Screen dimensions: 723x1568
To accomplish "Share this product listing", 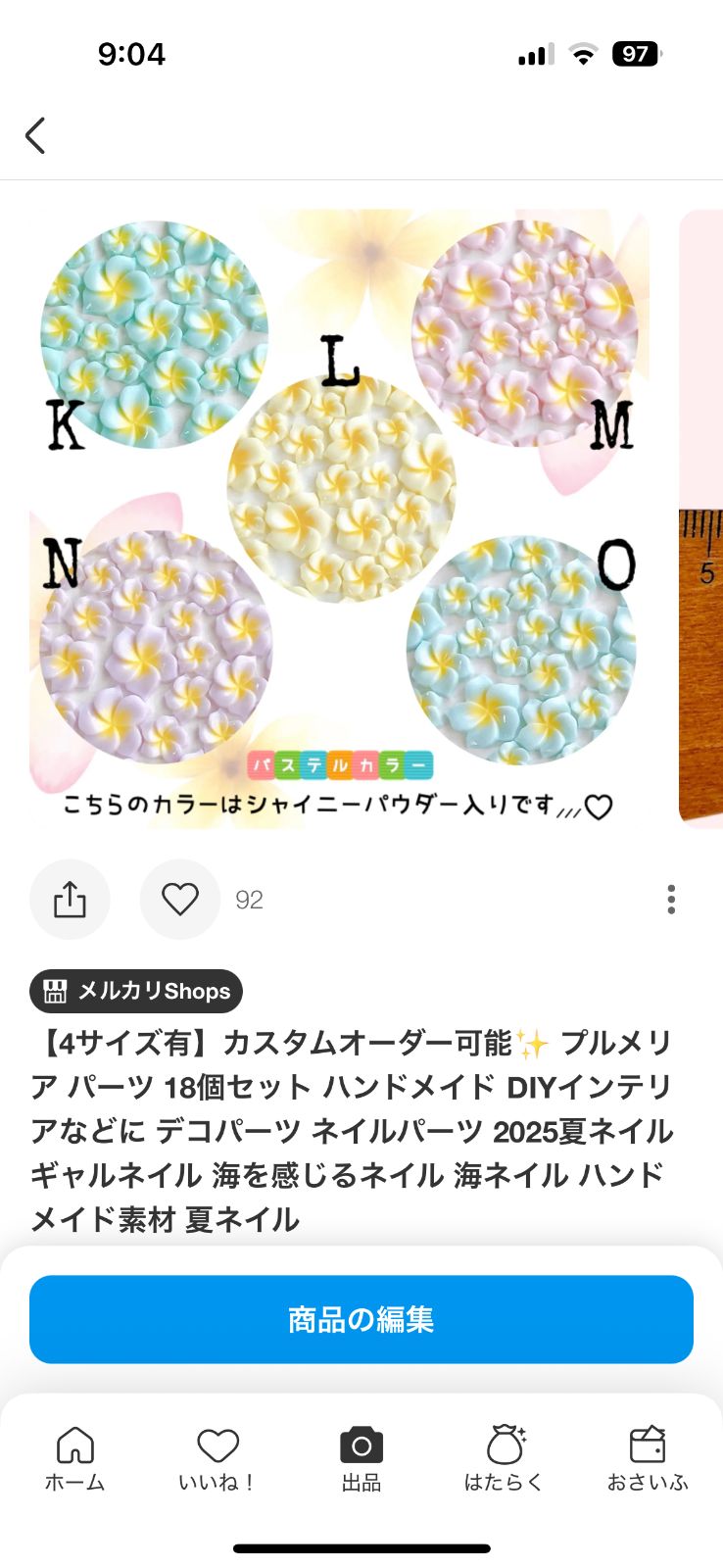I will point(70,899).
